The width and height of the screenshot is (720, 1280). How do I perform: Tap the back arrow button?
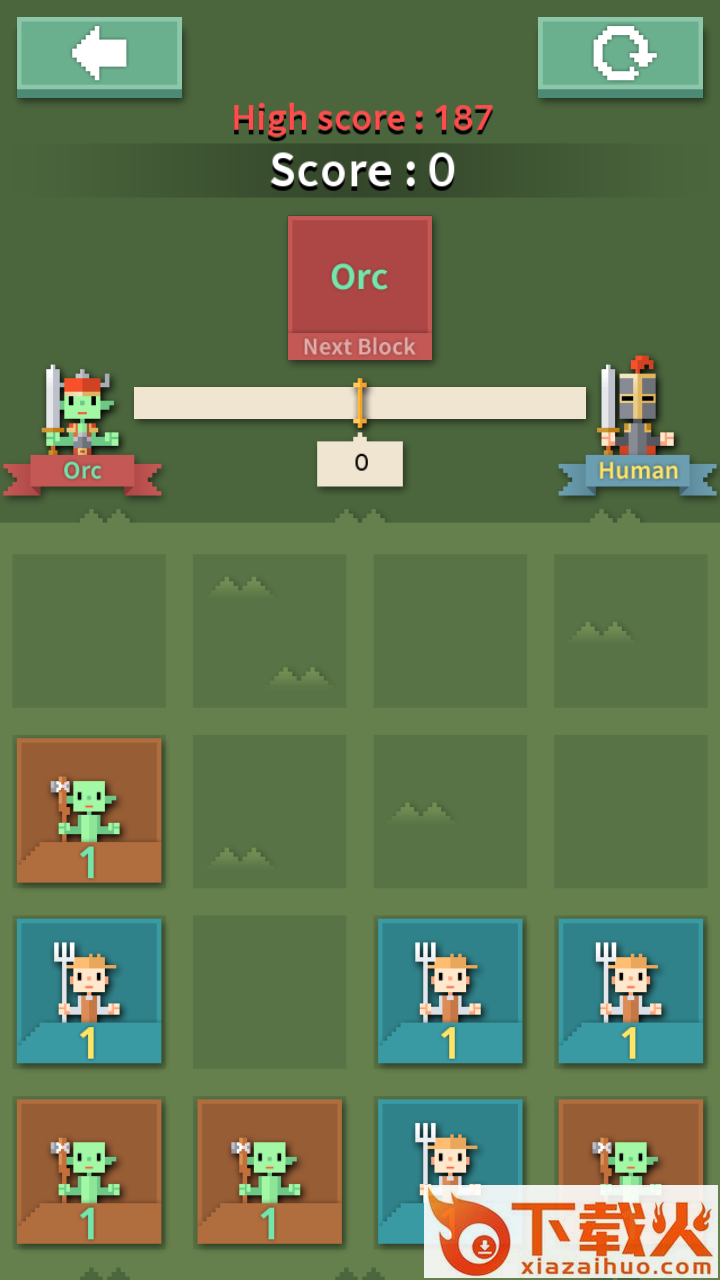pos(99,54)
